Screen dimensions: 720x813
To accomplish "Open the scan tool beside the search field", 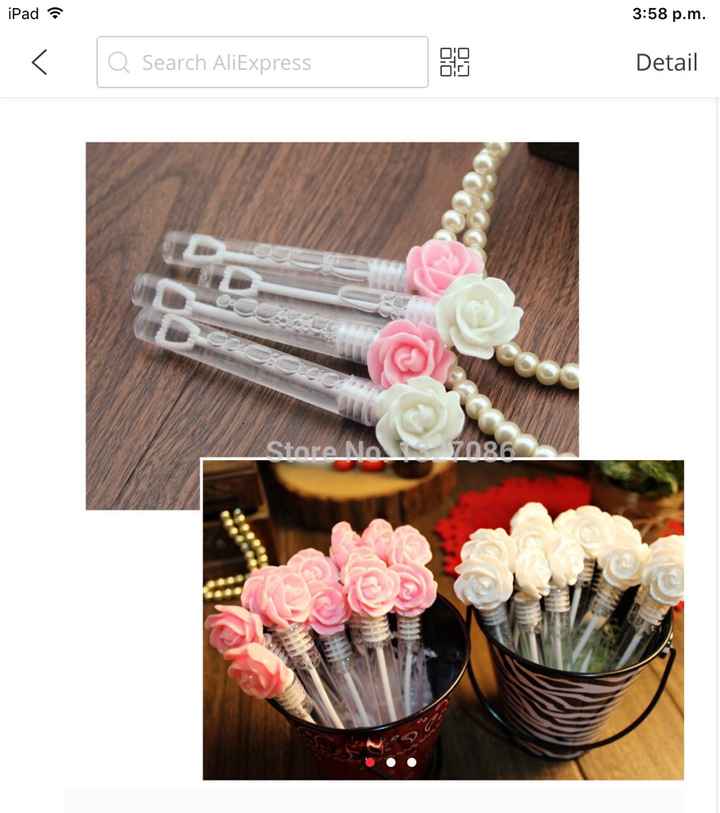I will click(454, 61).
